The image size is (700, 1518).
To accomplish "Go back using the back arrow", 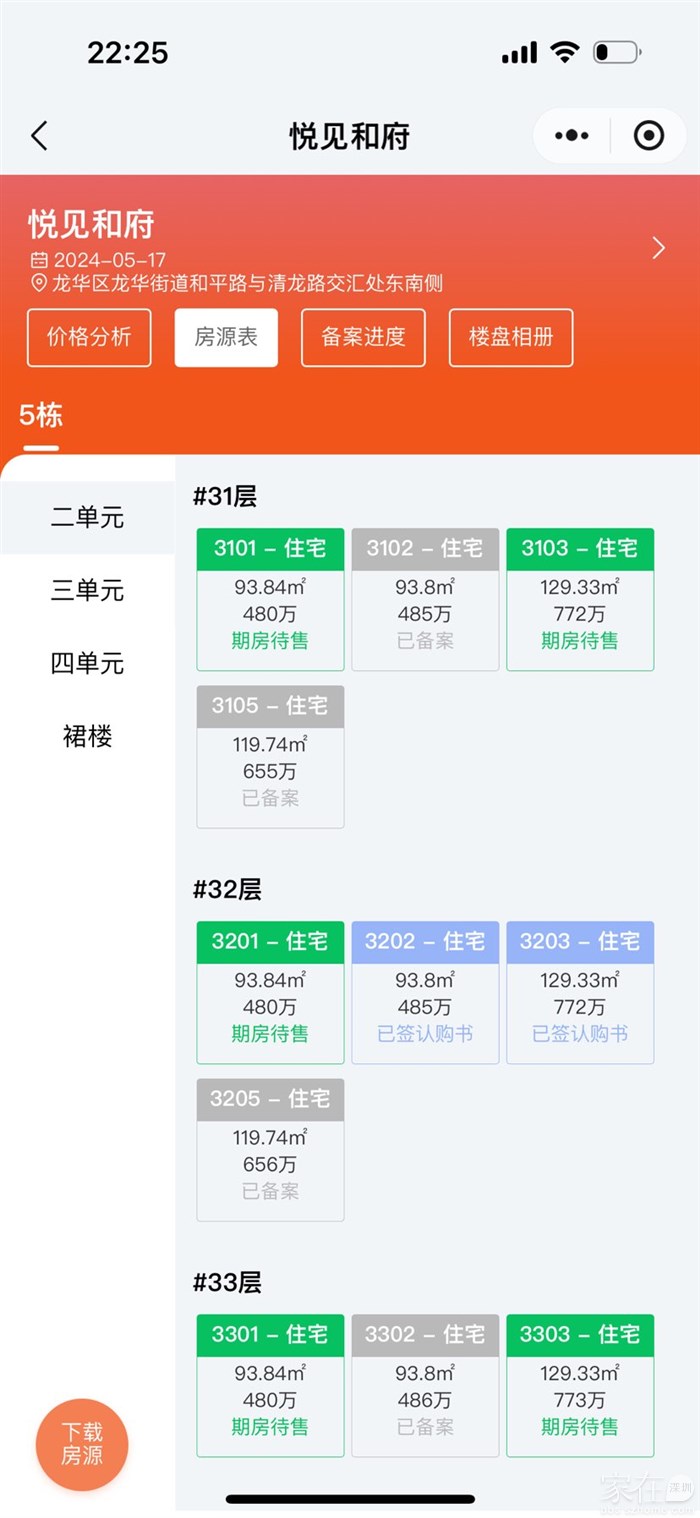I will (x=40, y=136).
